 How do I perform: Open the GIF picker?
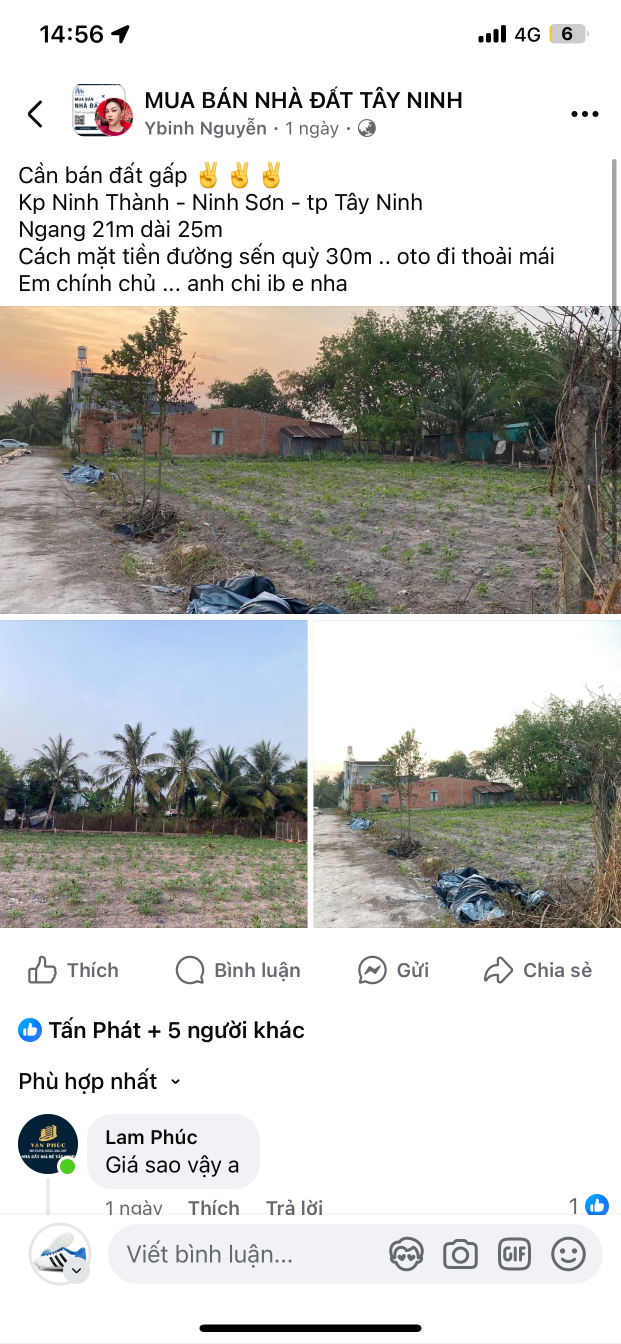point(514,1254)
